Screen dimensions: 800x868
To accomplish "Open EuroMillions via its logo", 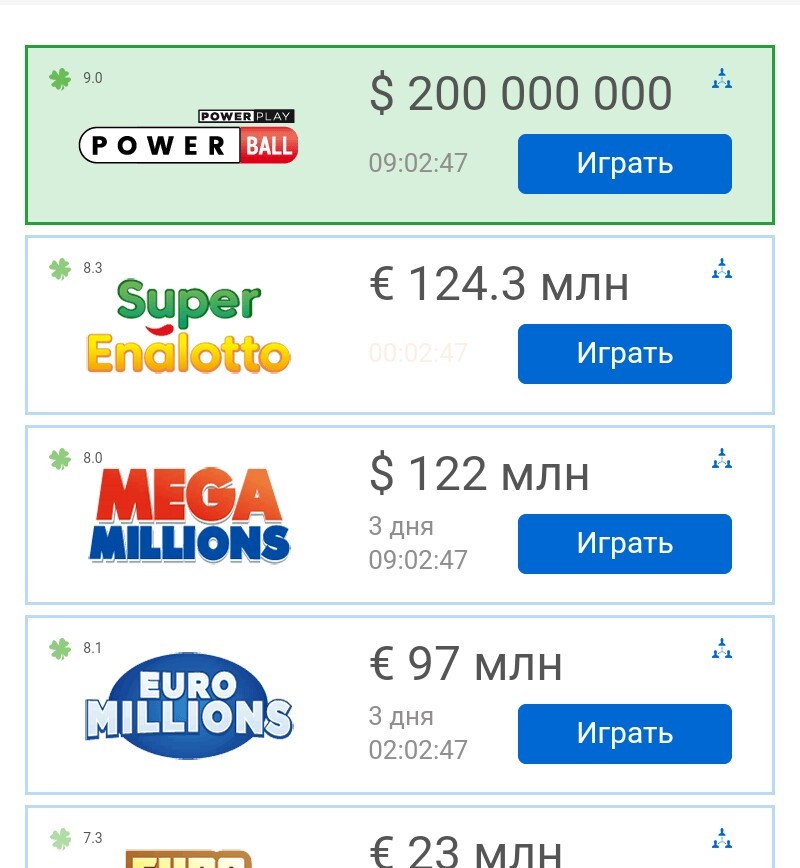I will pos(188,705).
